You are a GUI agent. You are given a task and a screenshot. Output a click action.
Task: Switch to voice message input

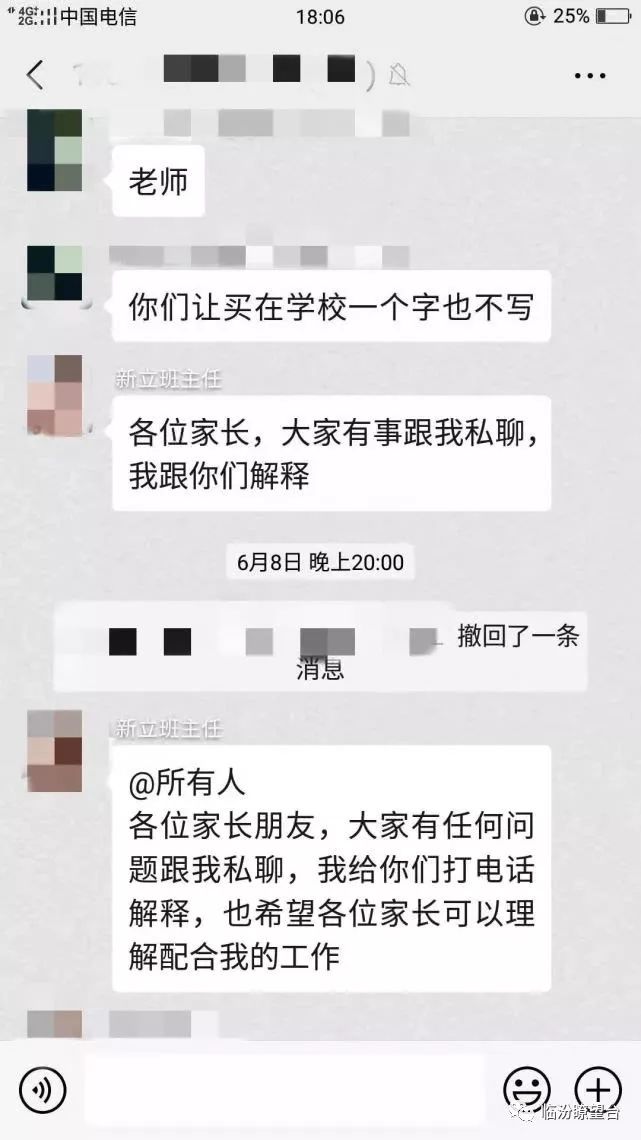(x=42, y=1088)
